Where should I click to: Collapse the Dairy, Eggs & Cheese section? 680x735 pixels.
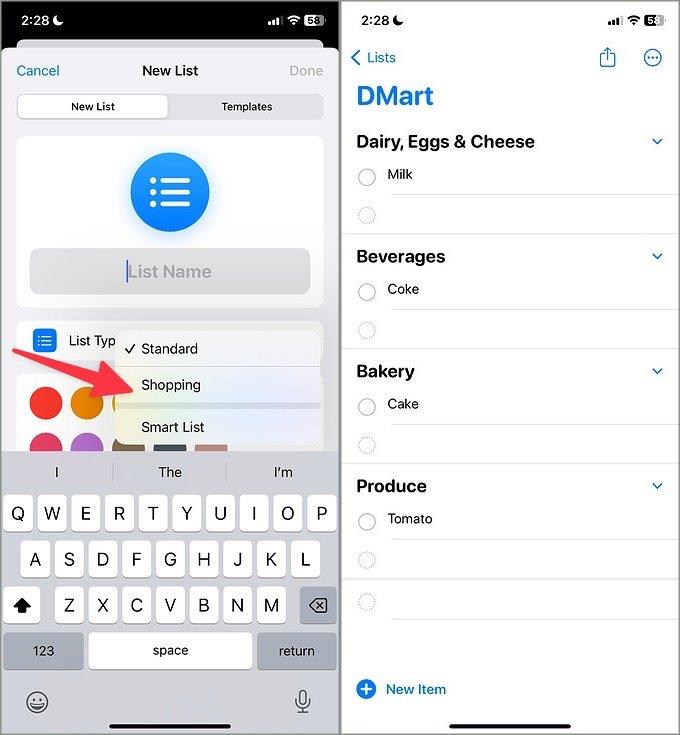point(657,142)
